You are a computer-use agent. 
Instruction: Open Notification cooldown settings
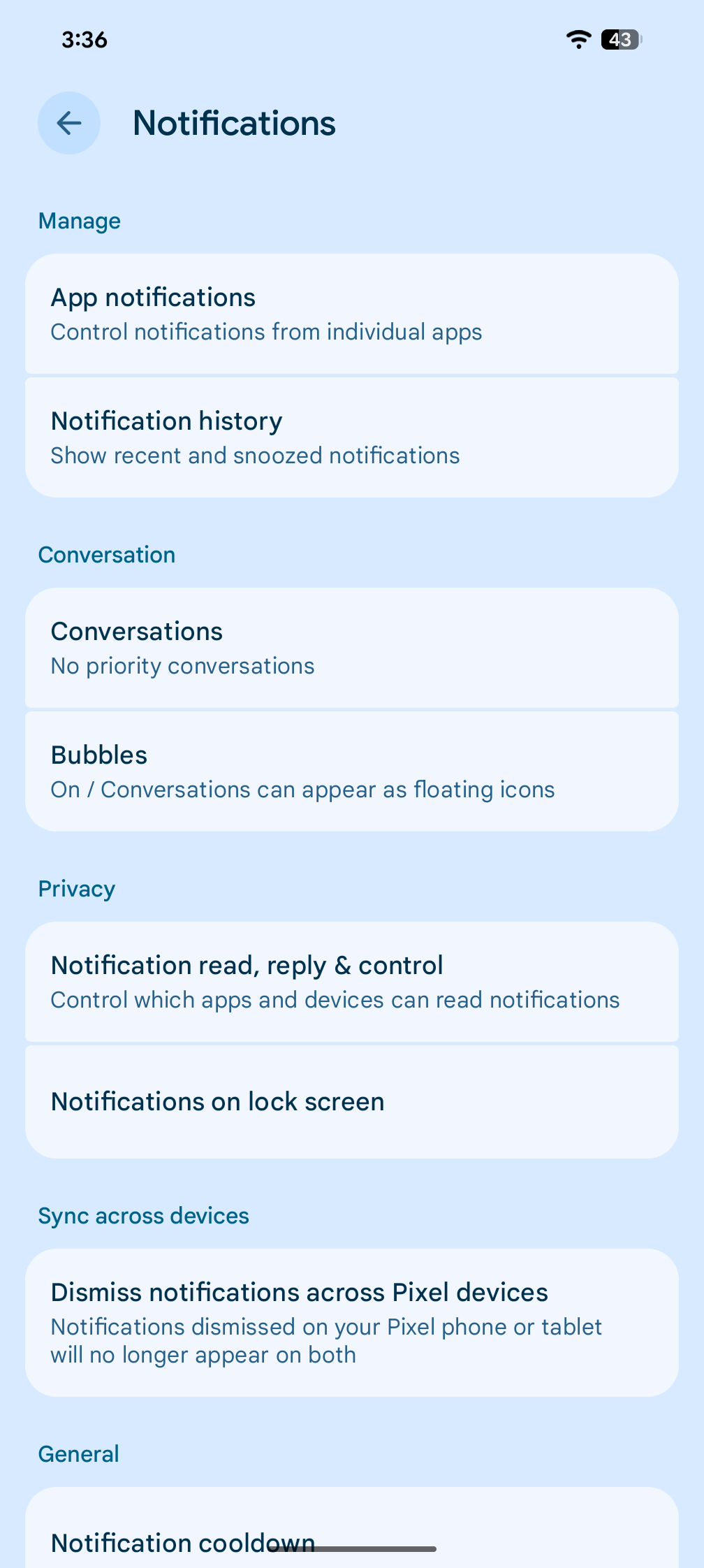(x=352, y=1543)
